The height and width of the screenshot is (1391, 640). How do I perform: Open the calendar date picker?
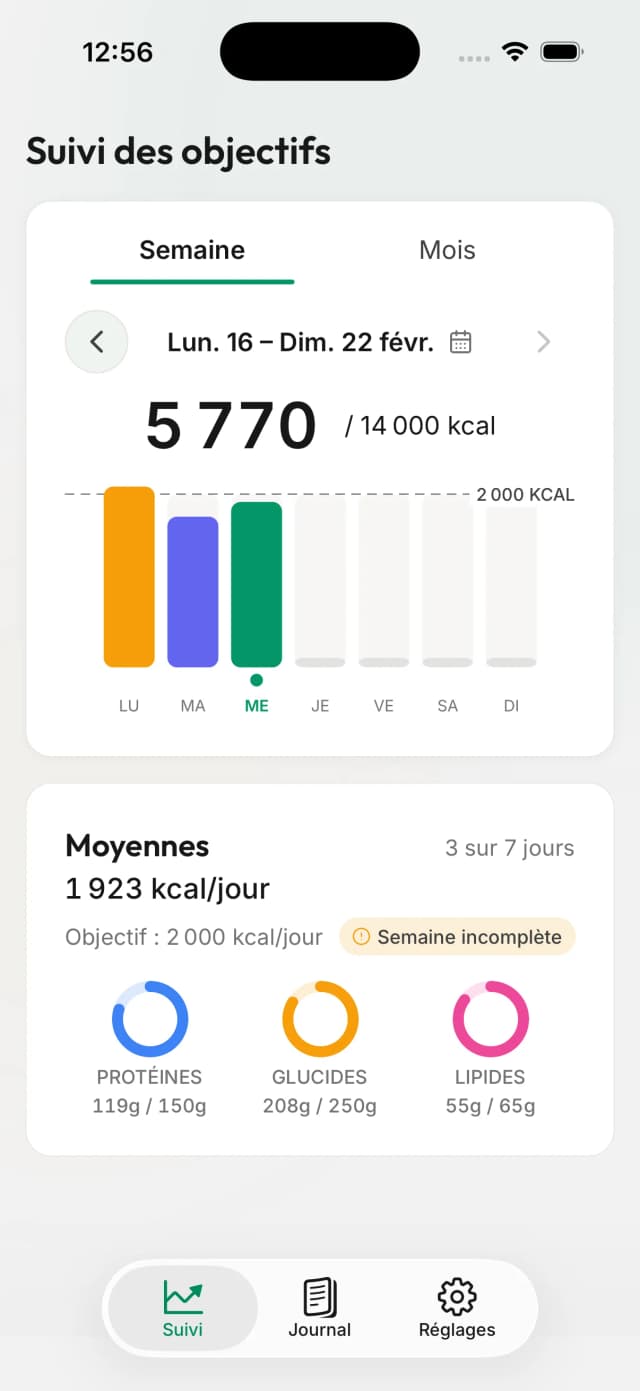[460, 342]
